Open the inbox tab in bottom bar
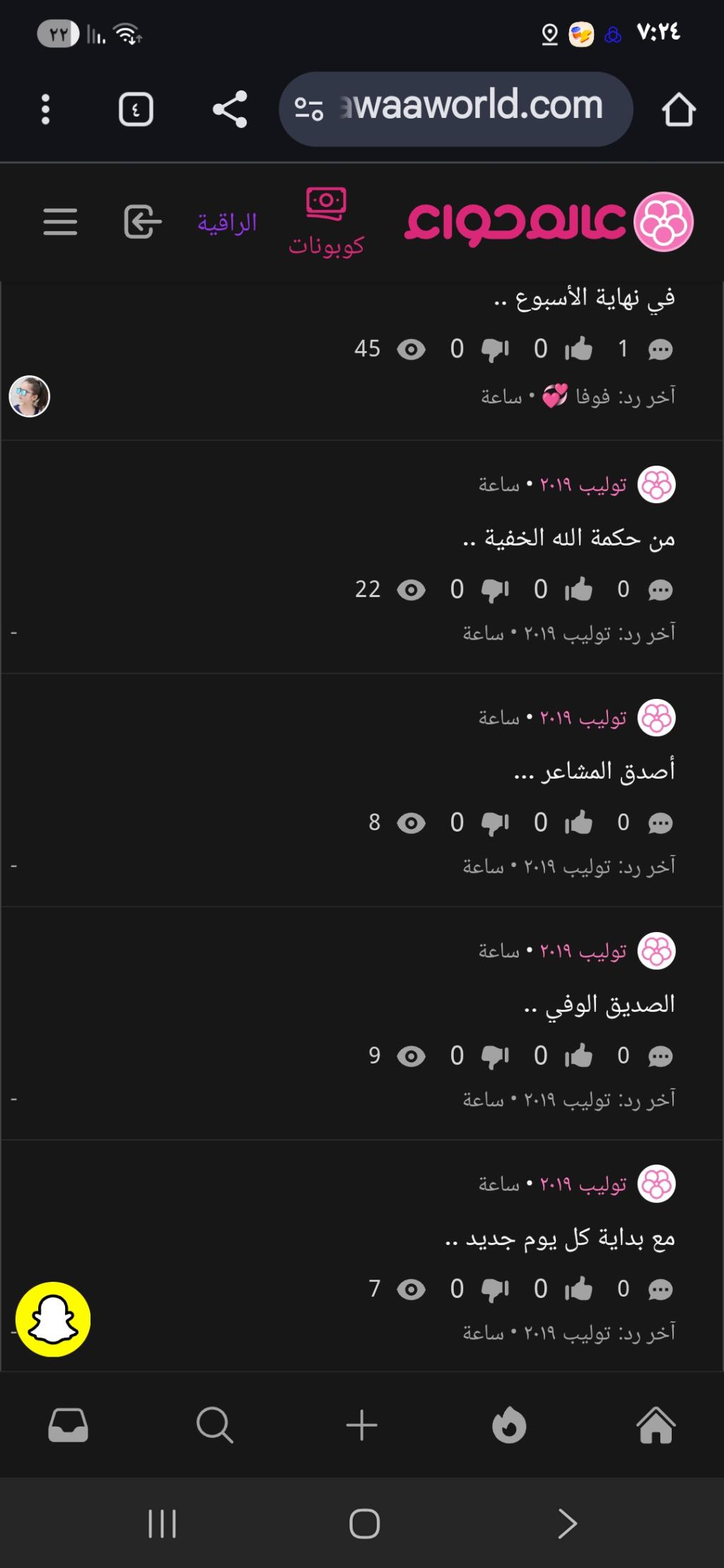Image resolution: width=724 pixels, height=1568 pixels. 68,1425
